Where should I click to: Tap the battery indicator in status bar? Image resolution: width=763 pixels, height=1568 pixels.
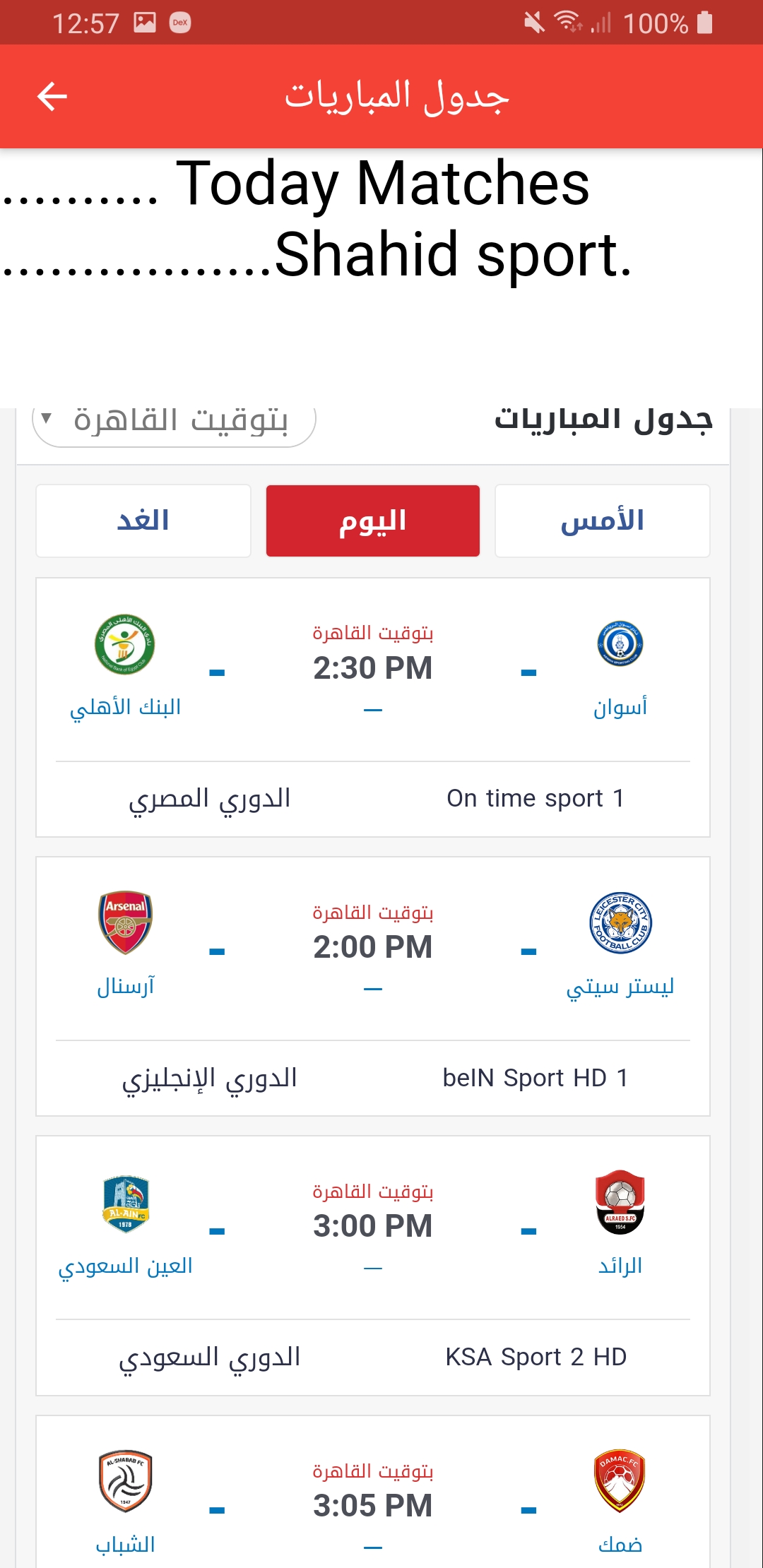point(705,21)
